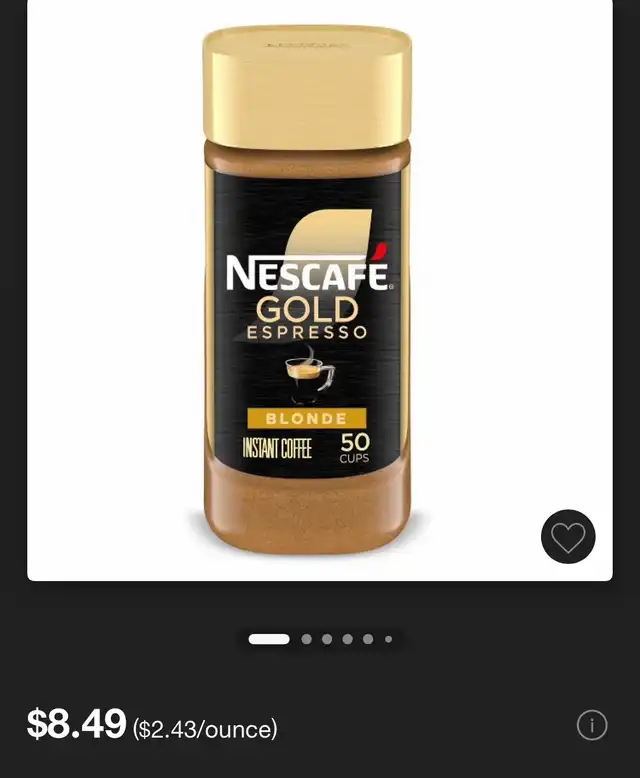Add the Nescafé Gold Espresso to favorites
Image resolution: width=640 pixels, height=778 pixels.
[568, 537]
